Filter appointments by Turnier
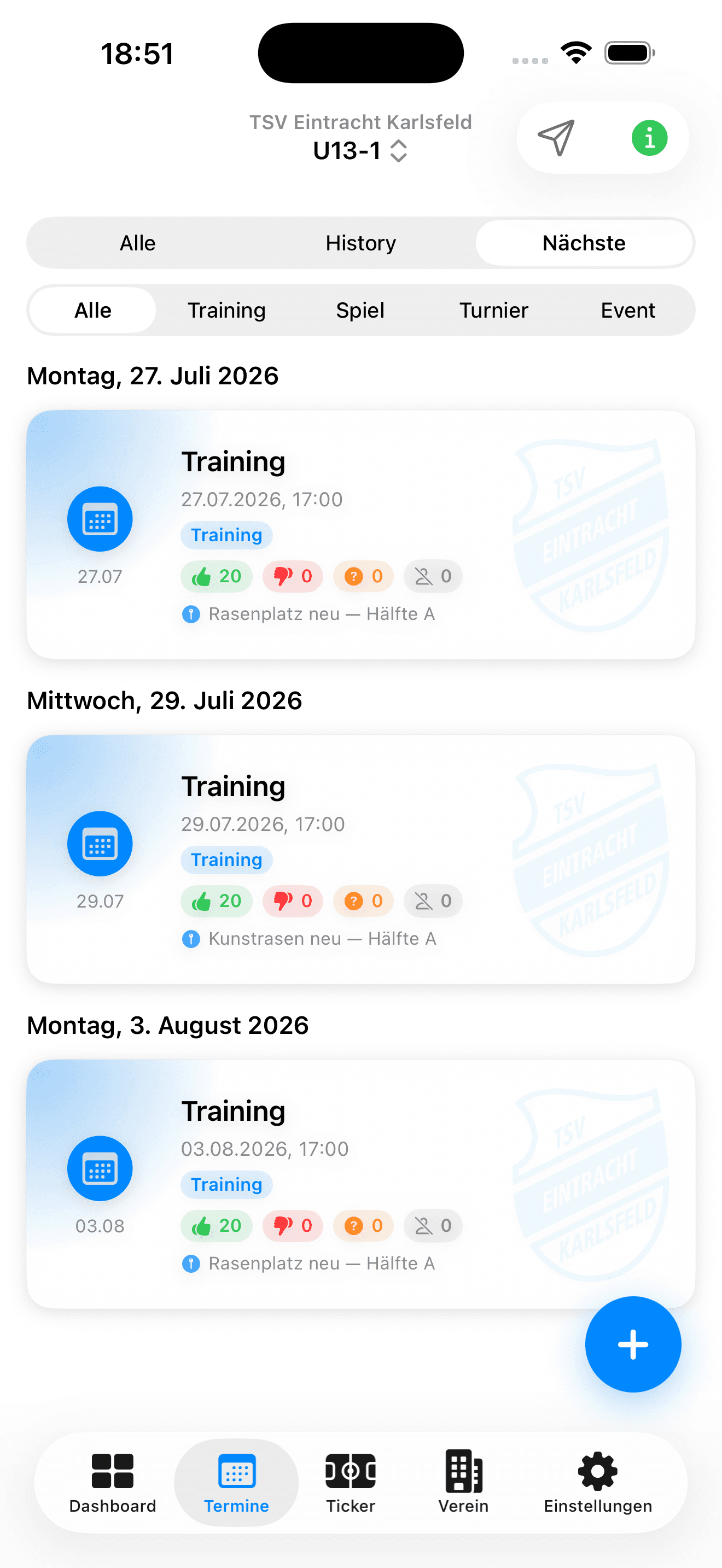722x1568 pixels. tap(494, 311)
